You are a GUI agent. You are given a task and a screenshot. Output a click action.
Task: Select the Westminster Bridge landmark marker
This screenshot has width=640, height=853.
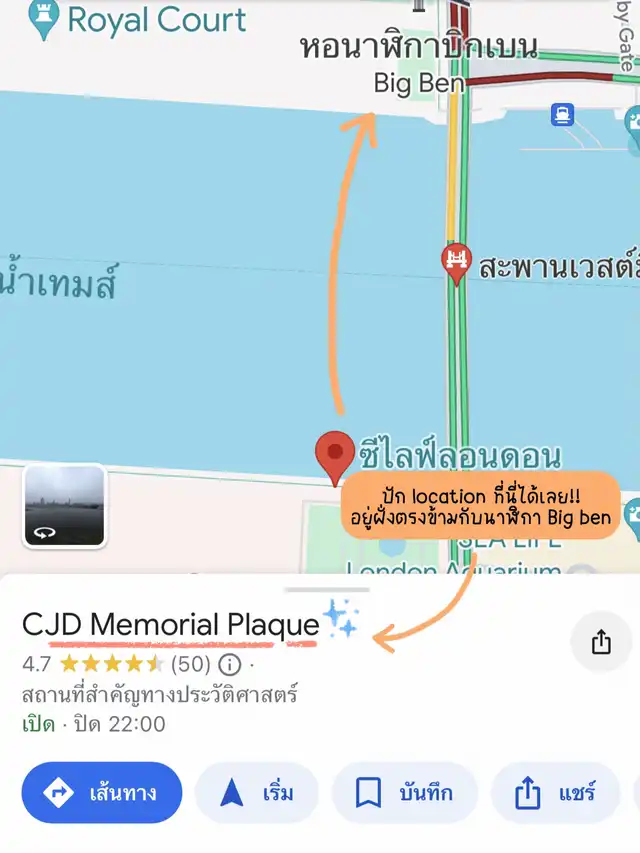click(456, 262)
